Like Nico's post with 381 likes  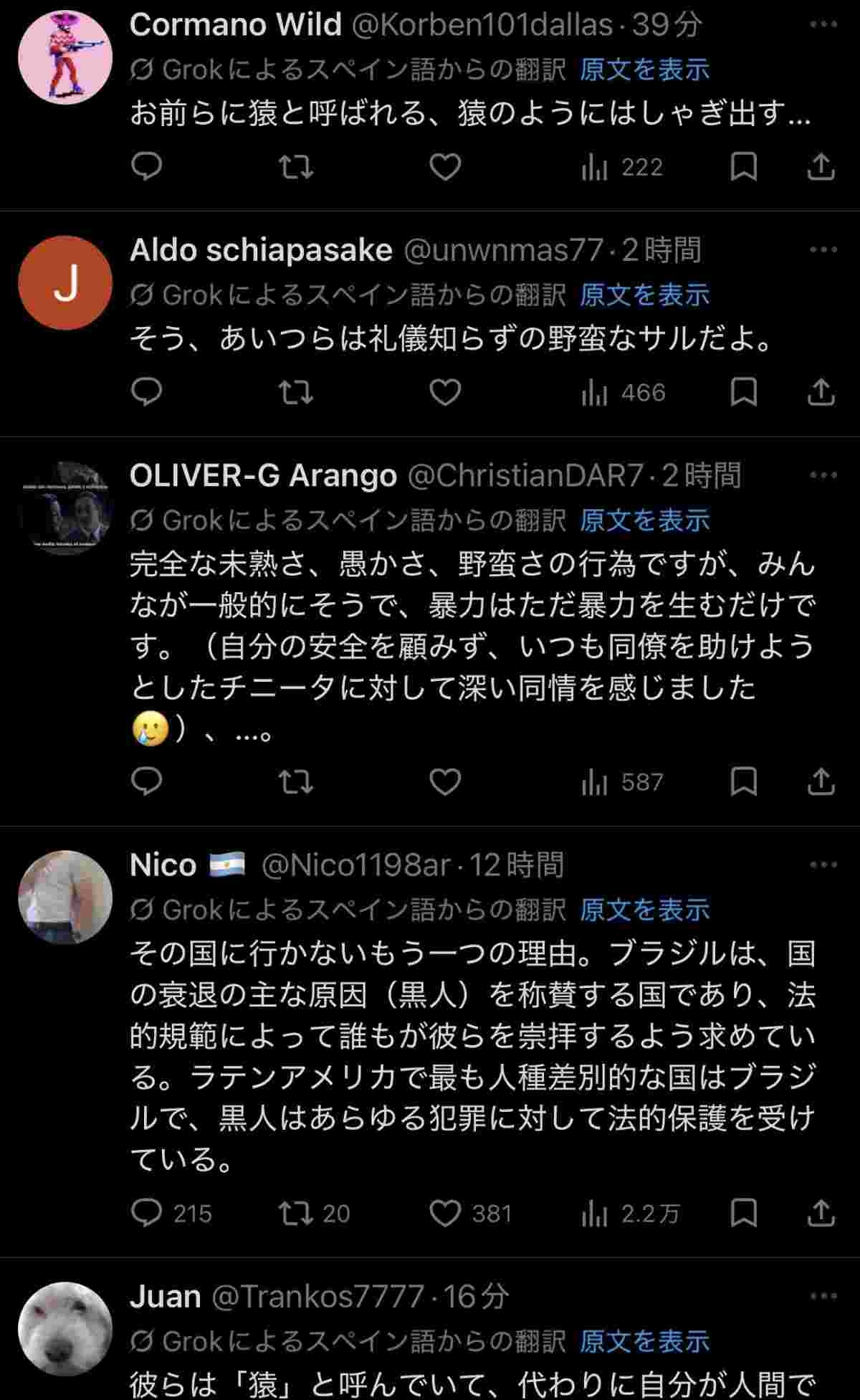pos(470,1213)
